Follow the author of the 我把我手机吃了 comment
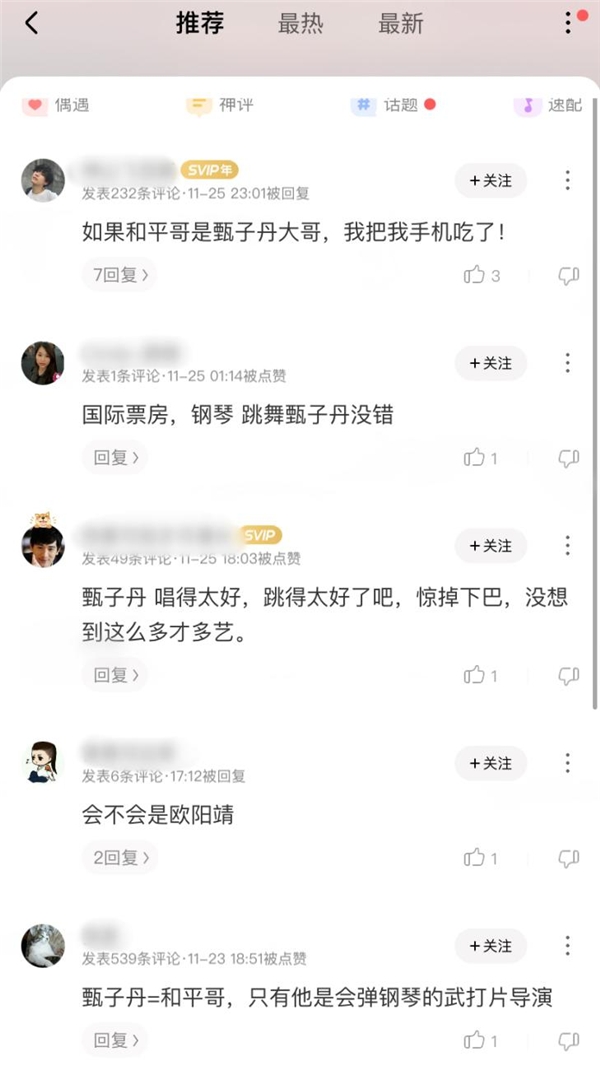 coord(490,181)
